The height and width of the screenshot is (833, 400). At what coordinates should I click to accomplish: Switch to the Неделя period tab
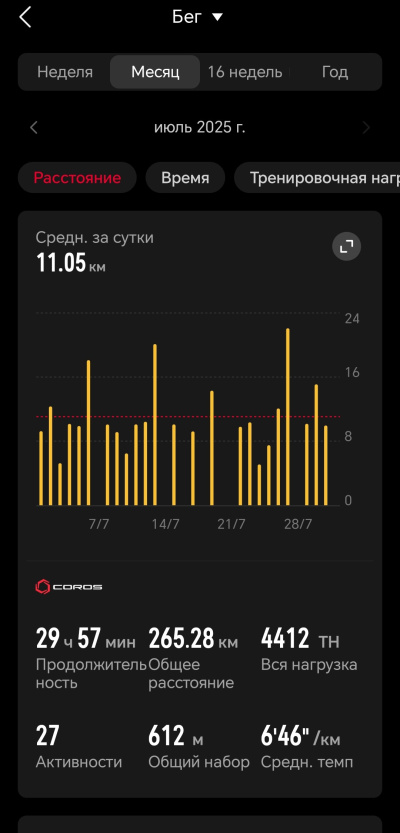pos(65,72)
